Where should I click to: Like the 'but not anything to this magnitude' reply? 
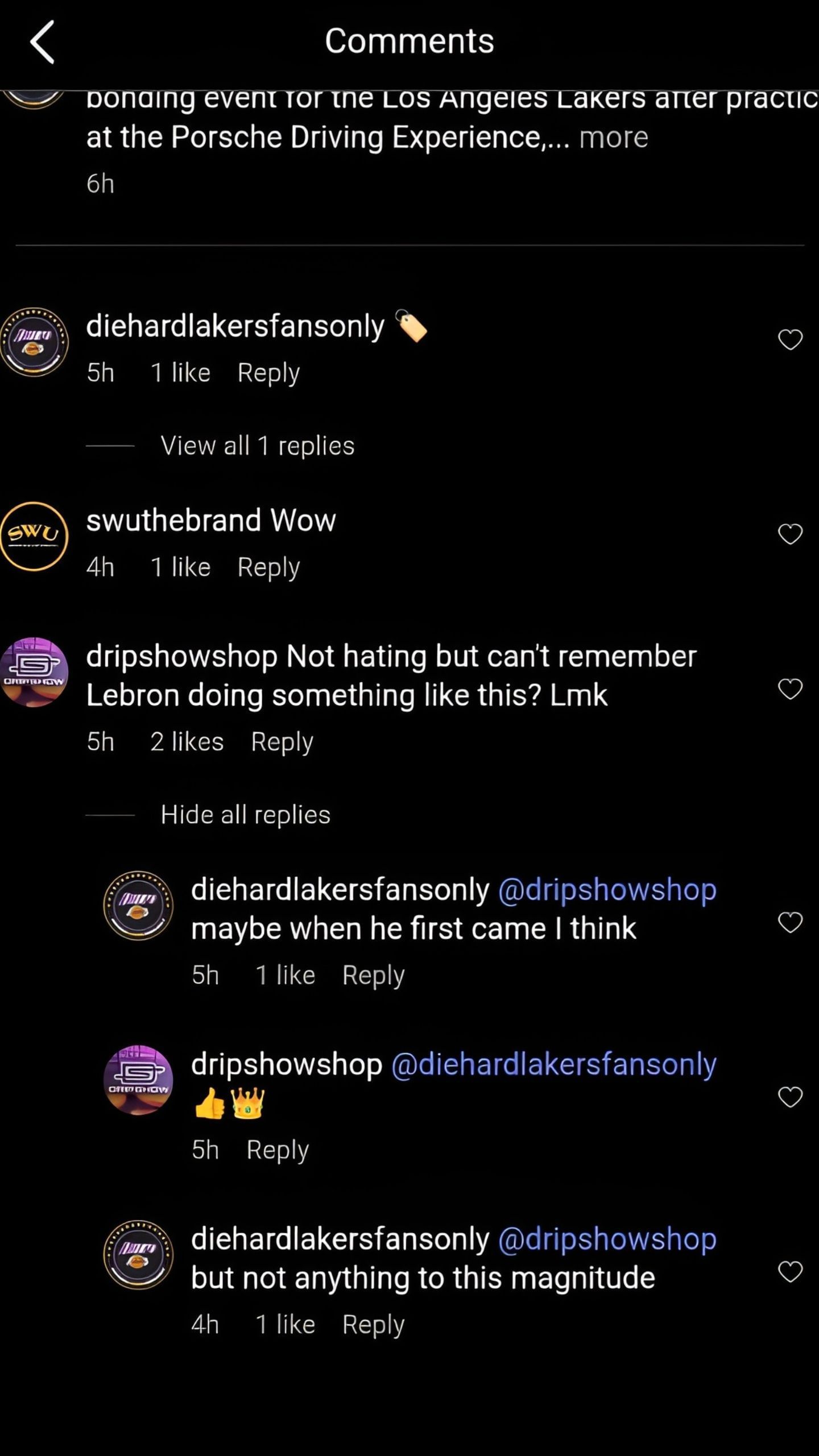[x=789, y=1271]
